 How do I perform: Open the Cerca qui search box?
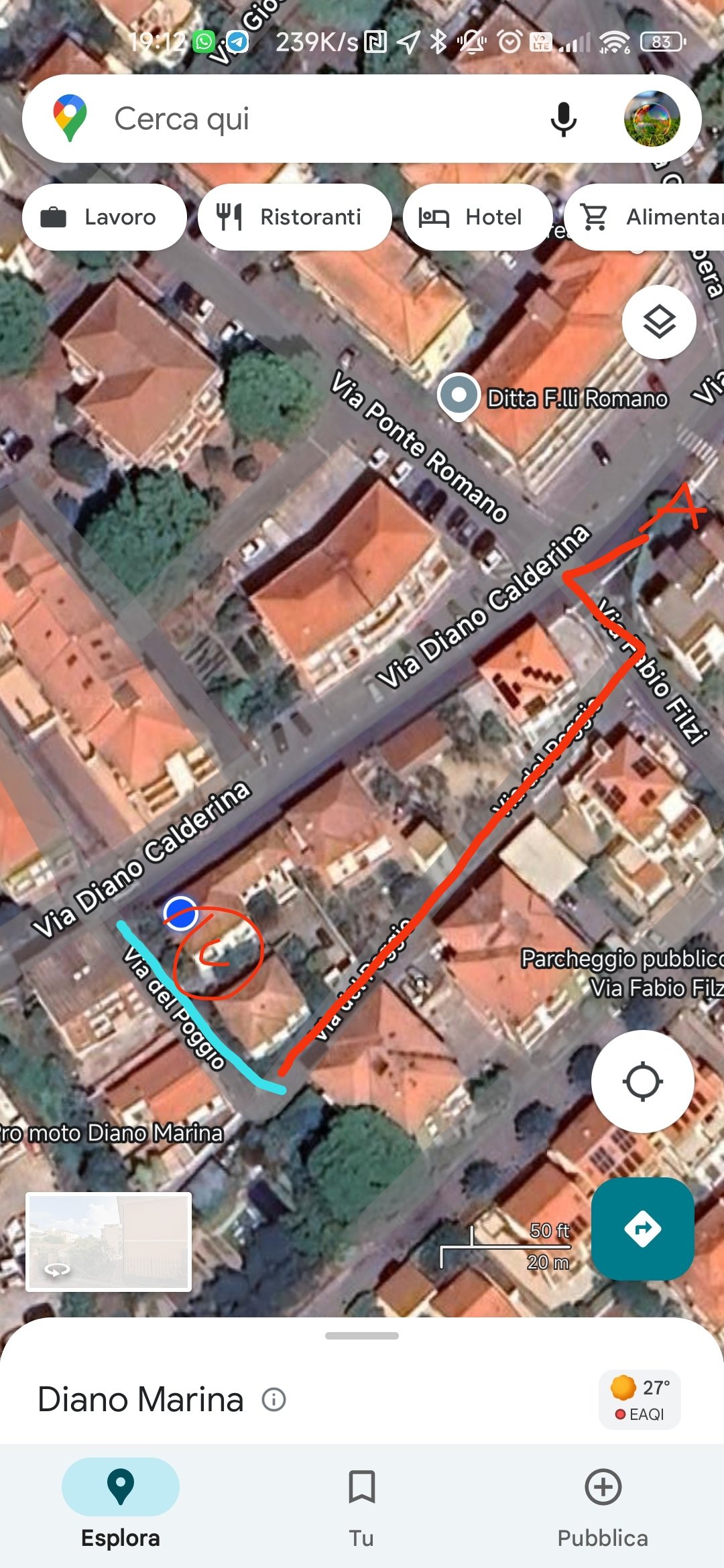(x=302, y=119)
